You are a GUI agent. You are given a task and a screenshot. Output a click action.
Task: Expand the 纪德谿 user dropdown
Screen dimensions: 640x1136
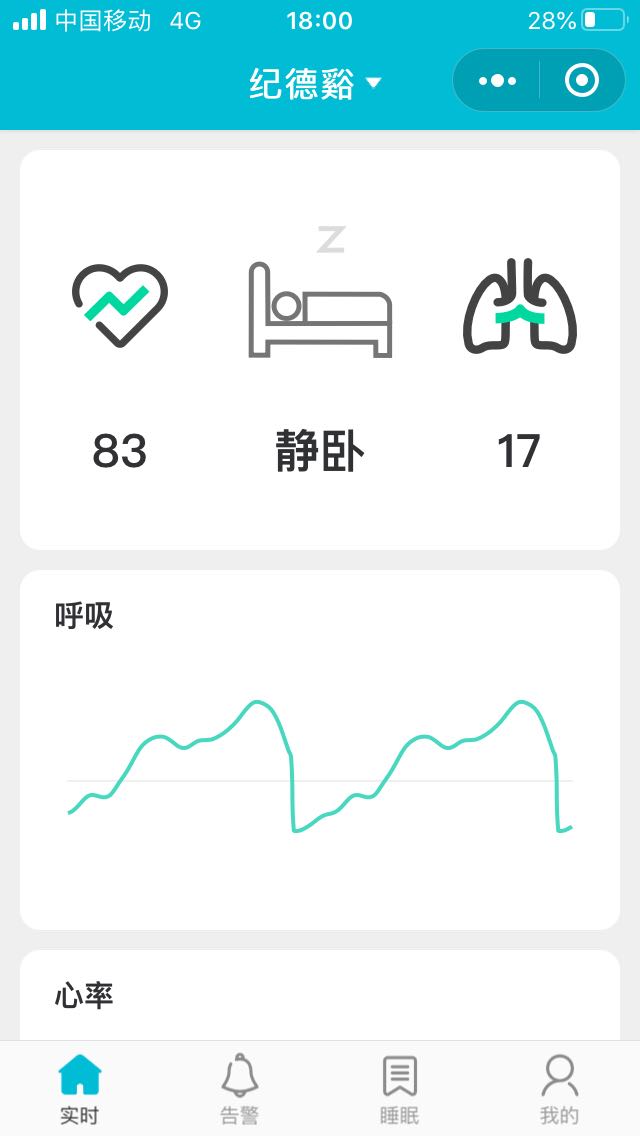315,83
